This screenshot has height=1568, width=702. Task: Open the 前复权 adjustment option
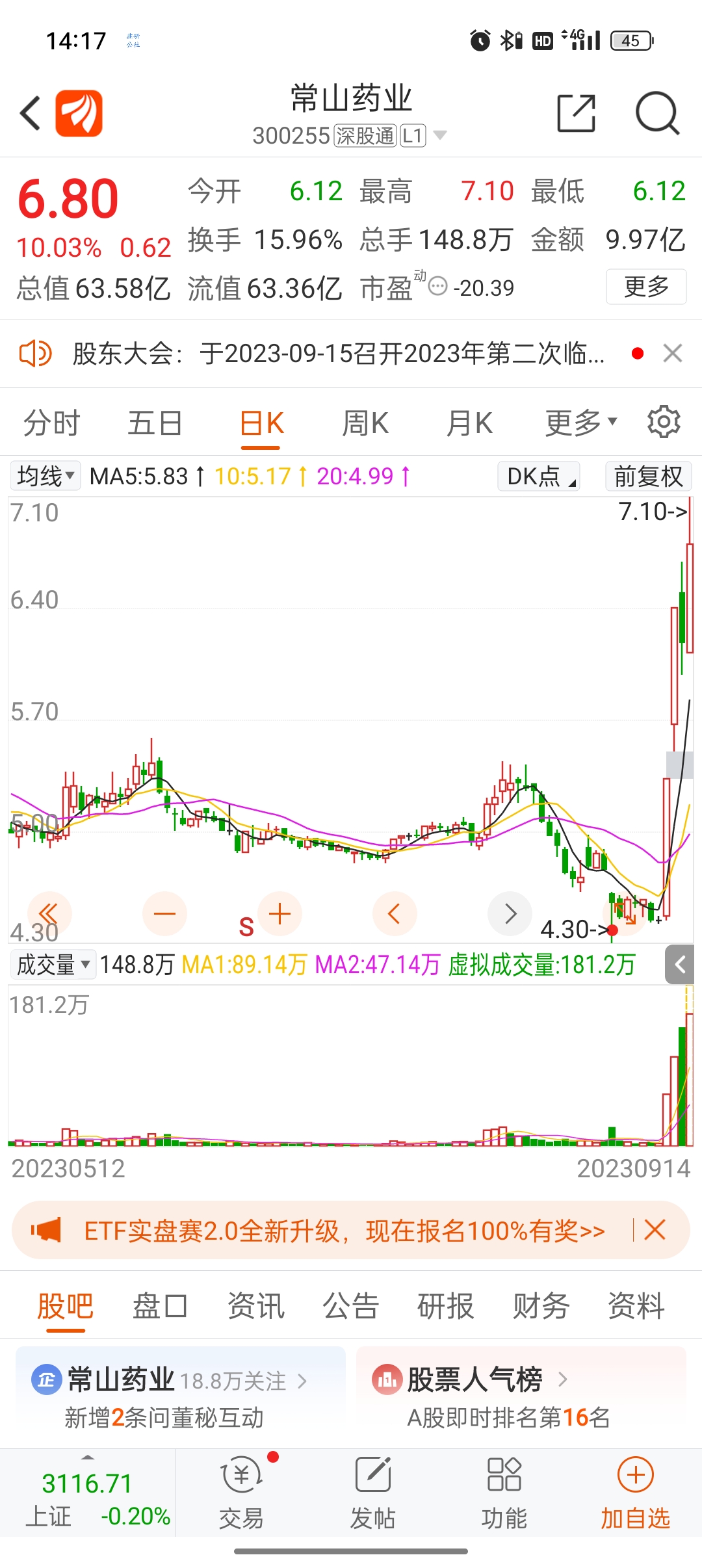tap(648, 476)
